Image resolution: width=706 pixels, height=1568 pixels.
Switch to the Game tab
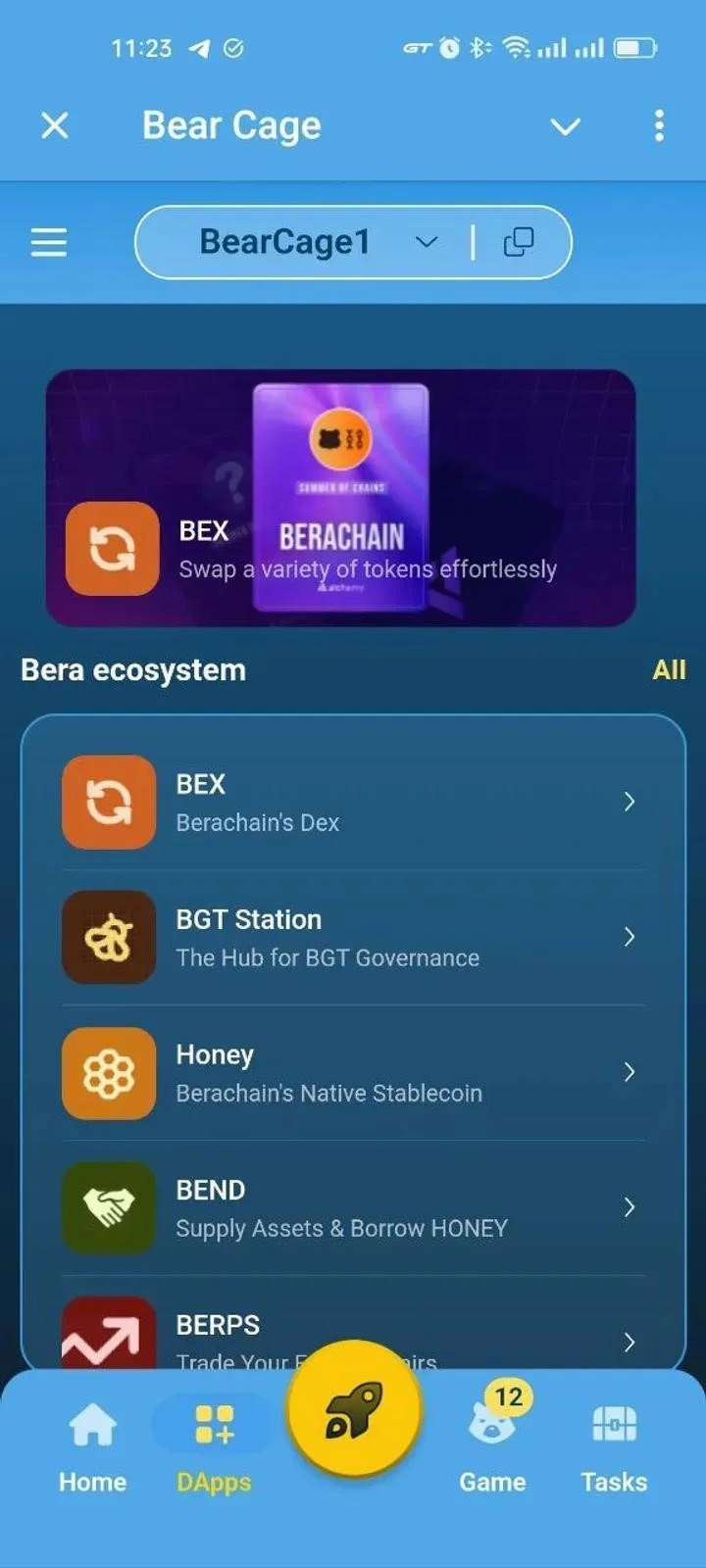point(492,1446)
